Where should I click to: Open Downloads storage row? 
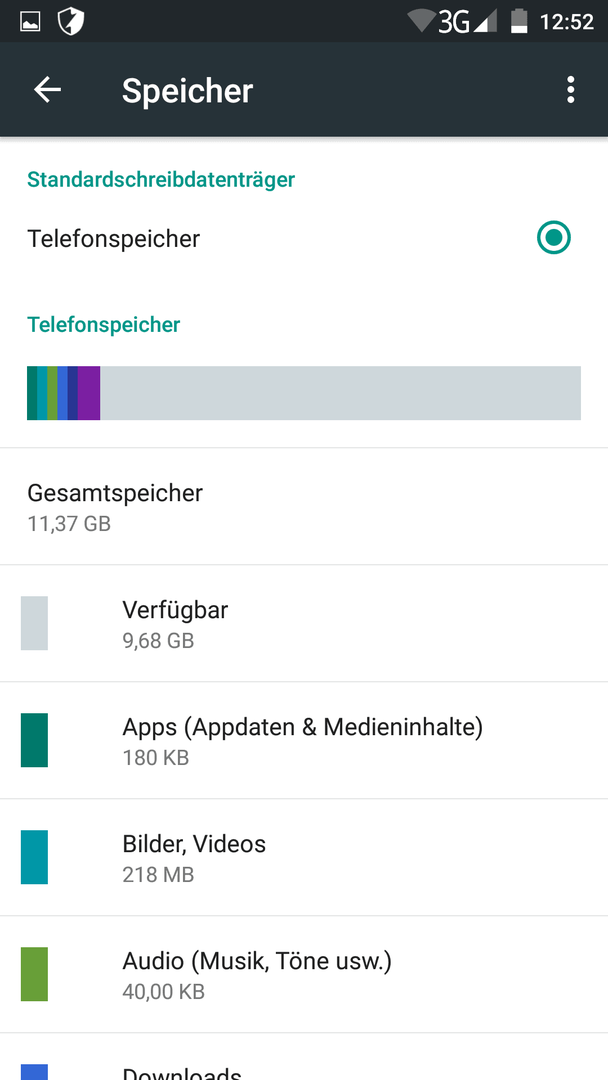pos(304,1057)
